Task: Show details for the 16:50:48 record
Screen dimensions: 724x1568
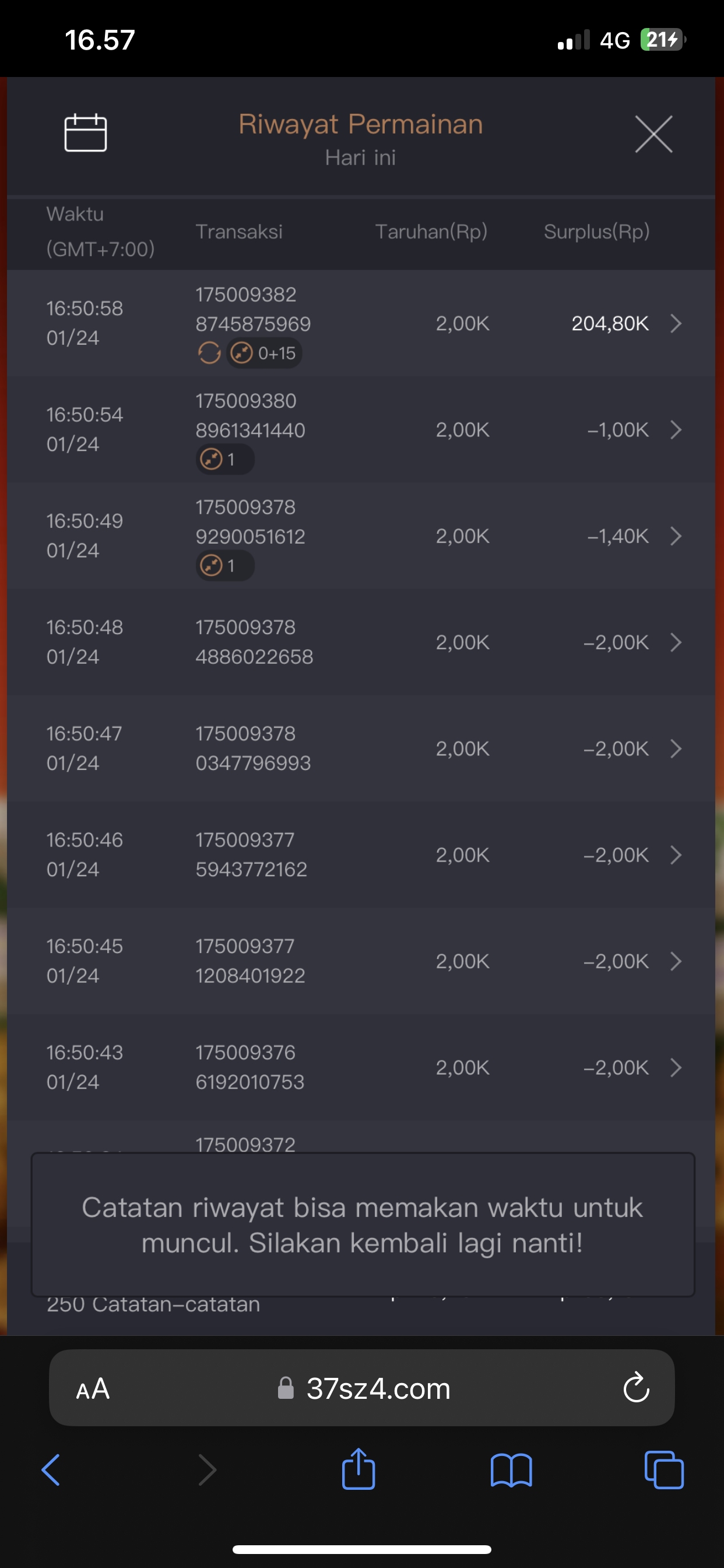Action: [x=674, y=642]
